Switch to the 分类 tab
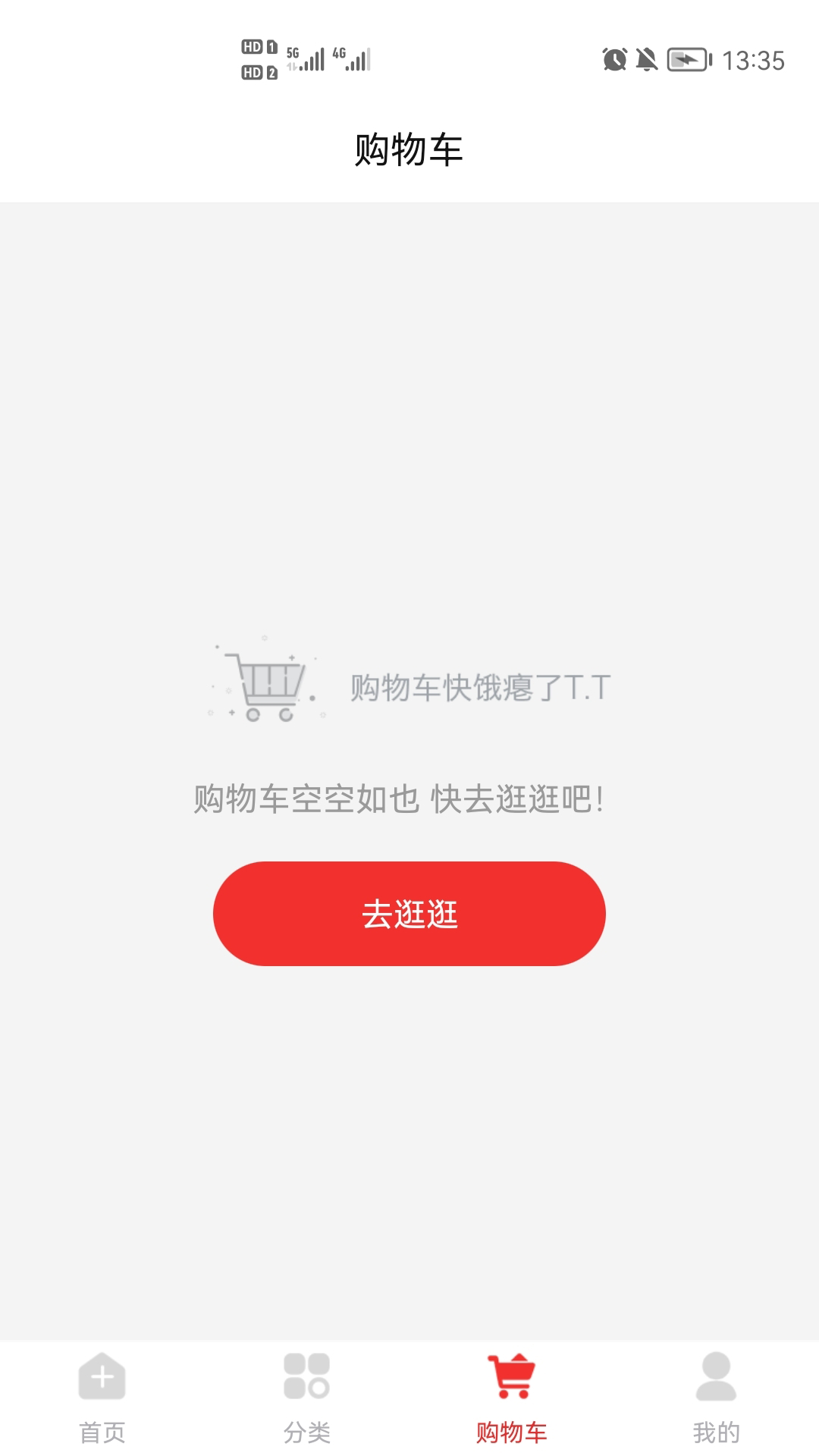Image resolution: width=819 pixels, height=1456 pixels. point(307,1432)
